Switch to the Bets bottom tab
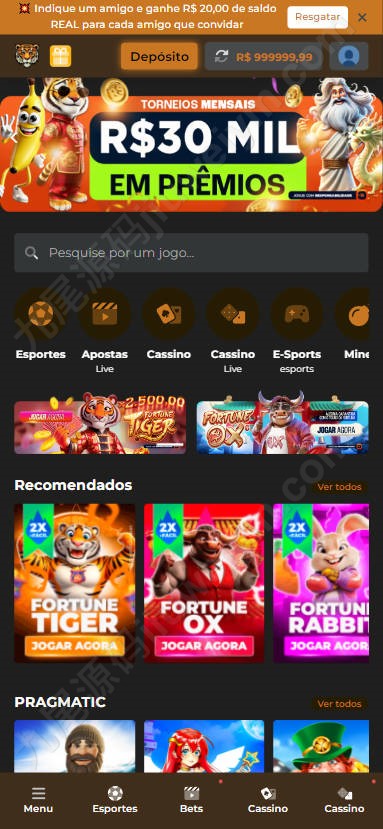 192,800
